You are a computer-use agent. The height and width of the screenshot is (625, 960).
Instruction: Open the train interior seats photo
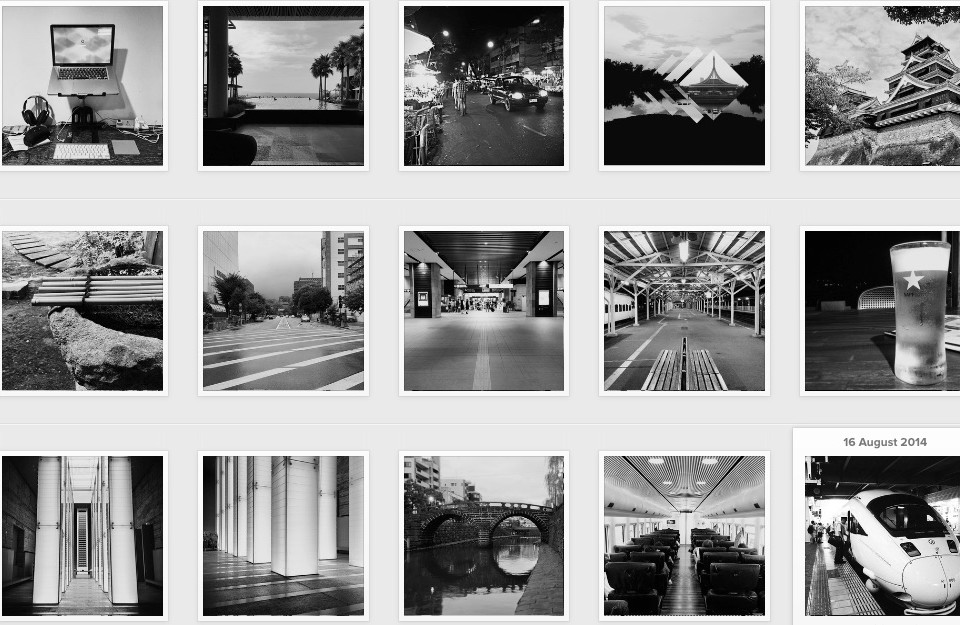point(684,535)
